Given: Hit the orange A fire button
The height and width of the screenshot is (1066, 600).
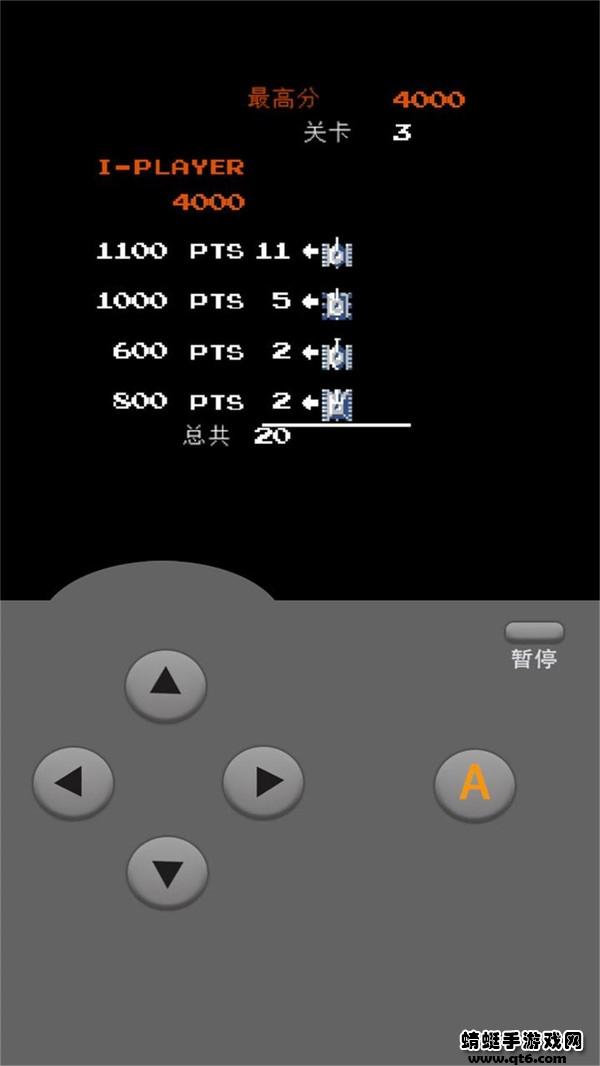Looking at the screenshot, I should (475, 783).
